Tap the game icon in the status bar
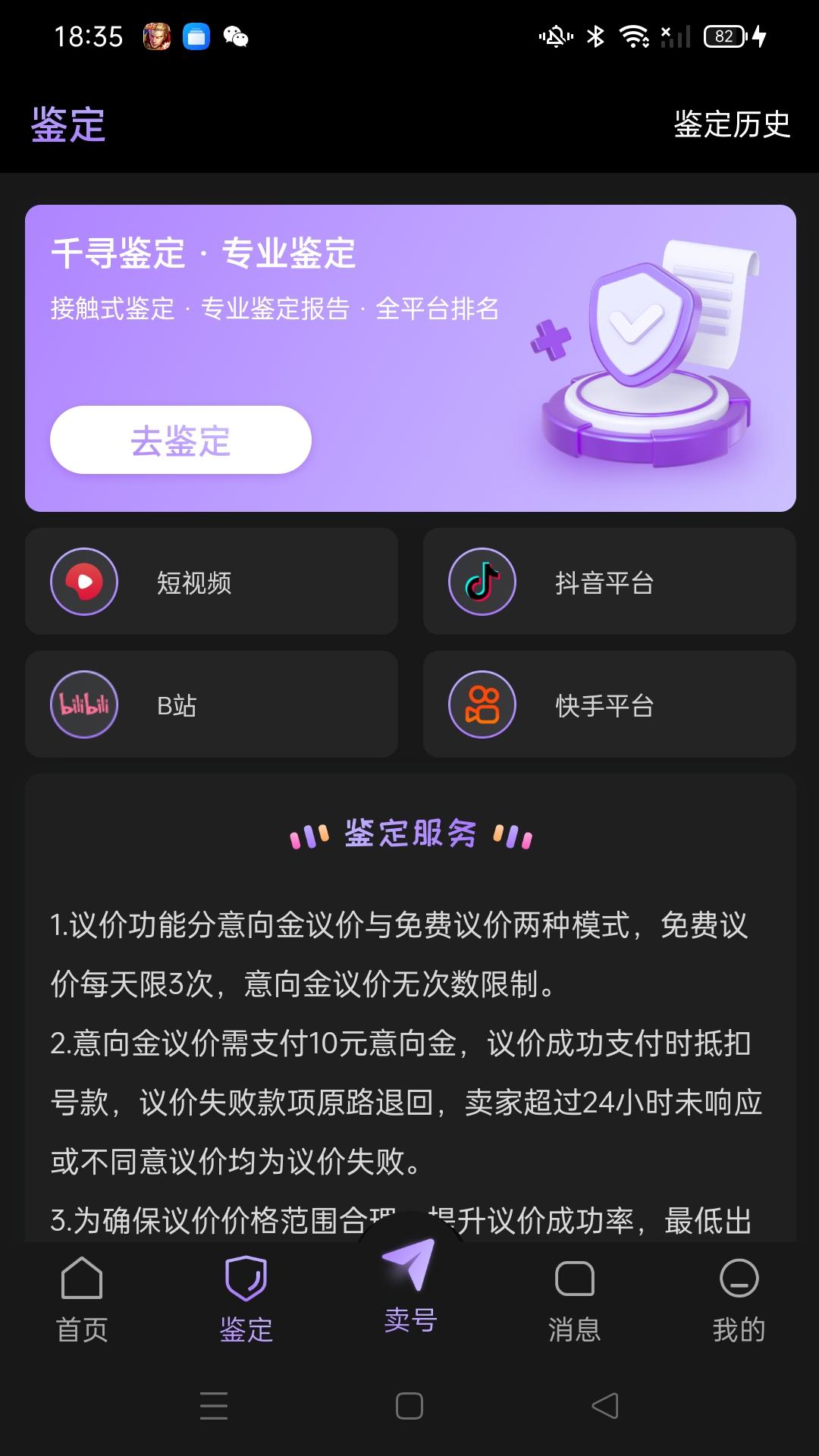This screenshot has width=819, height=1456. click(155, 36)
